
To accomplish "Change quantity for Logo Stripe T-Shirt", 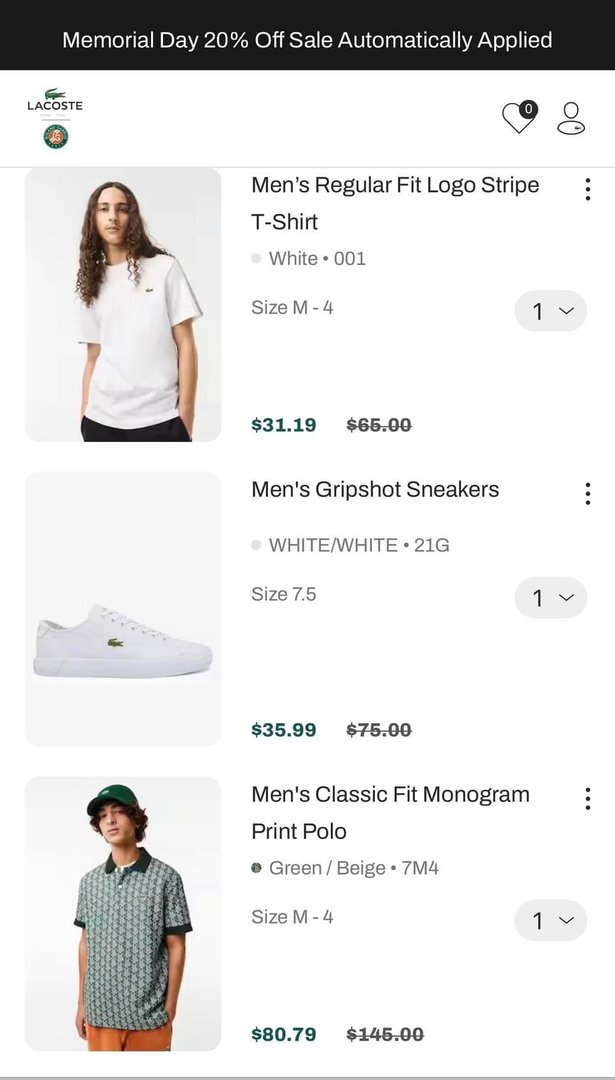I will point(550,311).
